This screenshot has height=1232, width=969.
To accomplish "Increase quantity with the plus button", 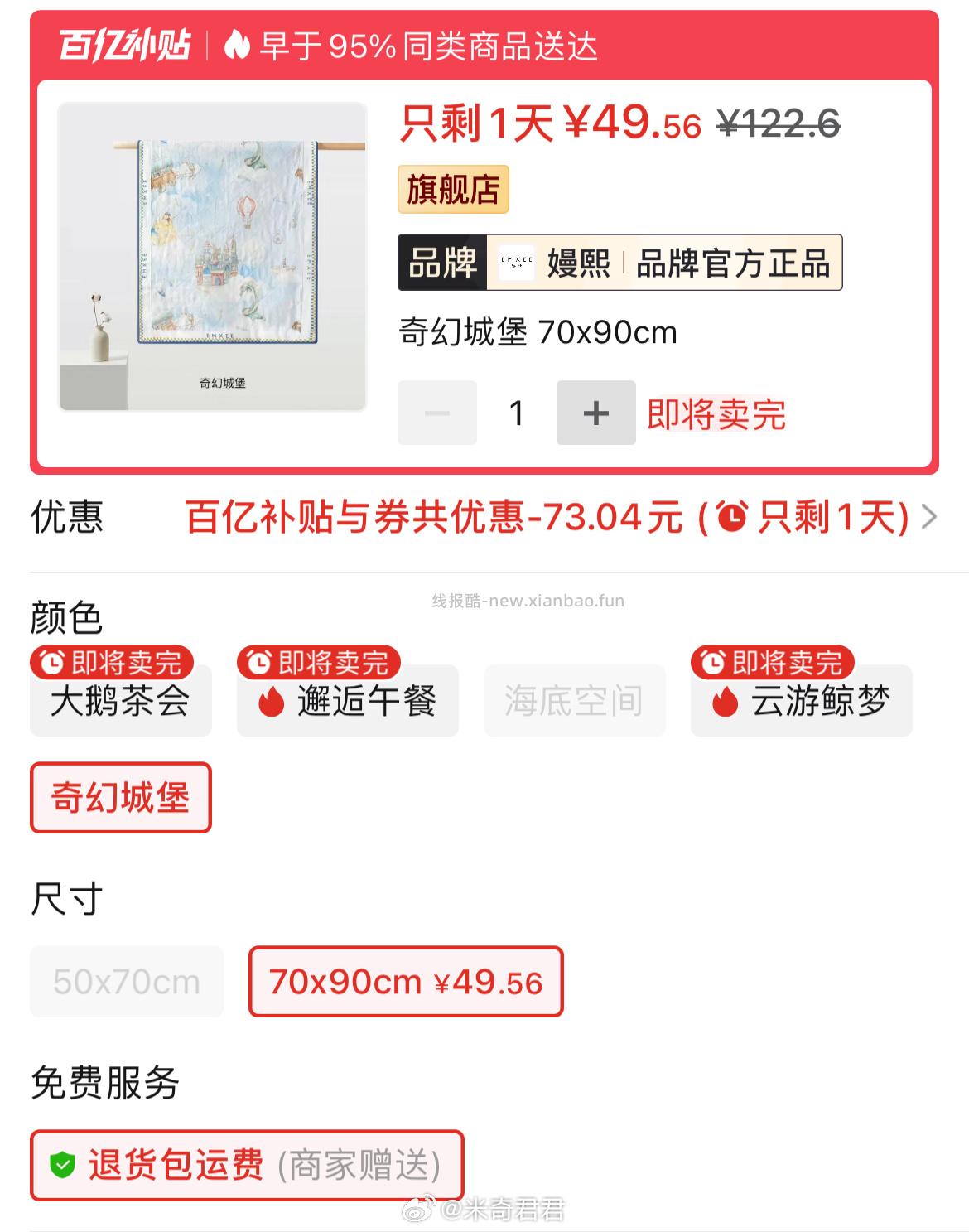I will [595, 413].
